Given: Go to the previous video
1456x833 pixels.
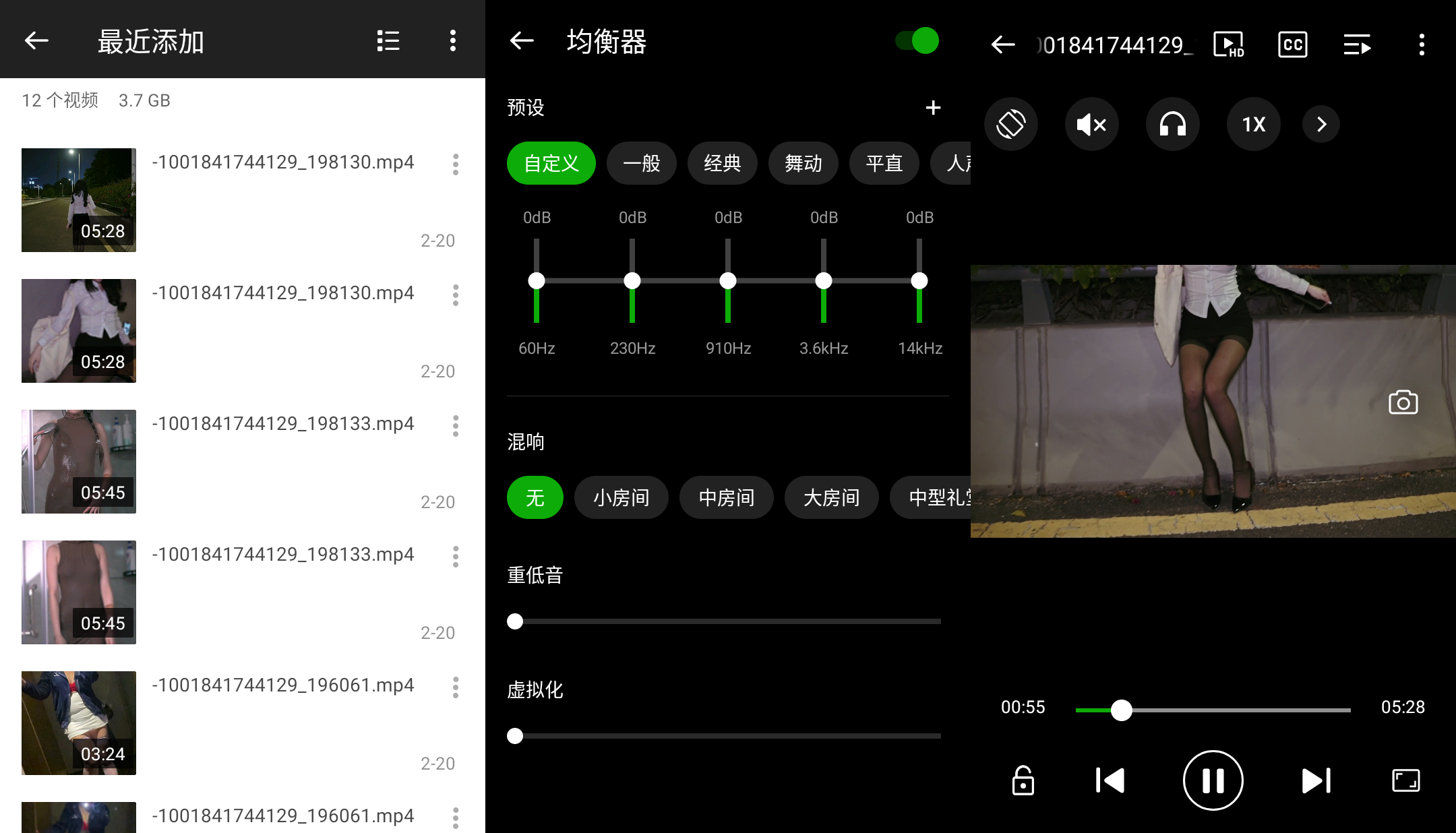Looking at the screenshot, I should (x=1110, y=780).
